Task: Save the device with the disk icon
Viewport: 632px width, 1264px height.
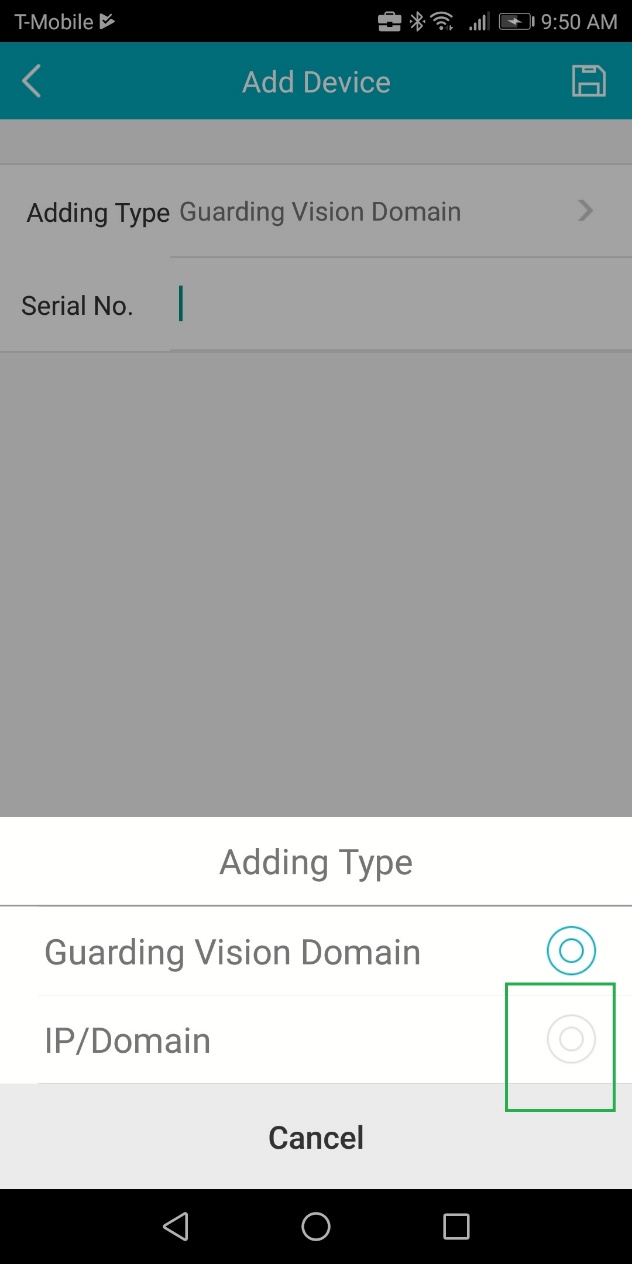Action: (x=589, y=81)
